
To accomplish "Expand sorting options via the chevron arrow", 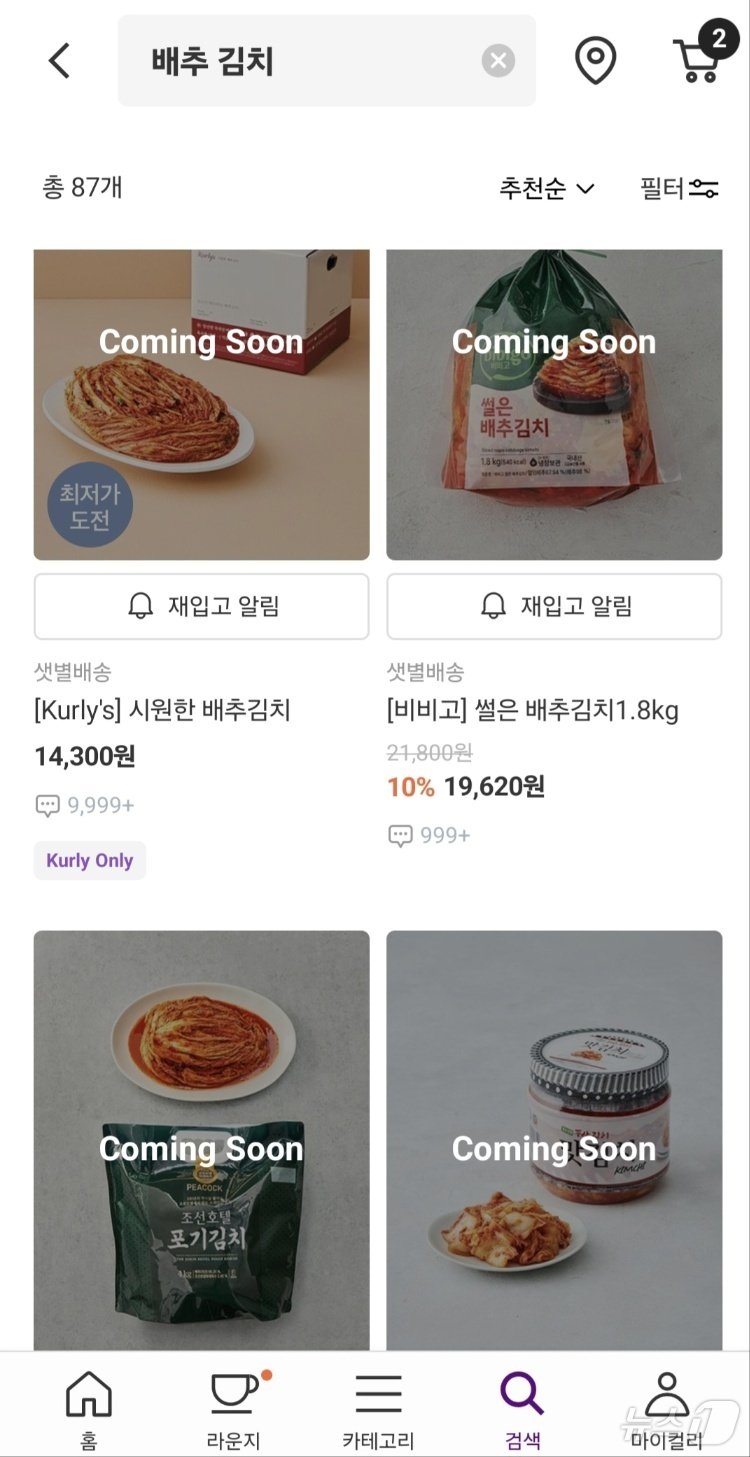I will pos(585,190).
